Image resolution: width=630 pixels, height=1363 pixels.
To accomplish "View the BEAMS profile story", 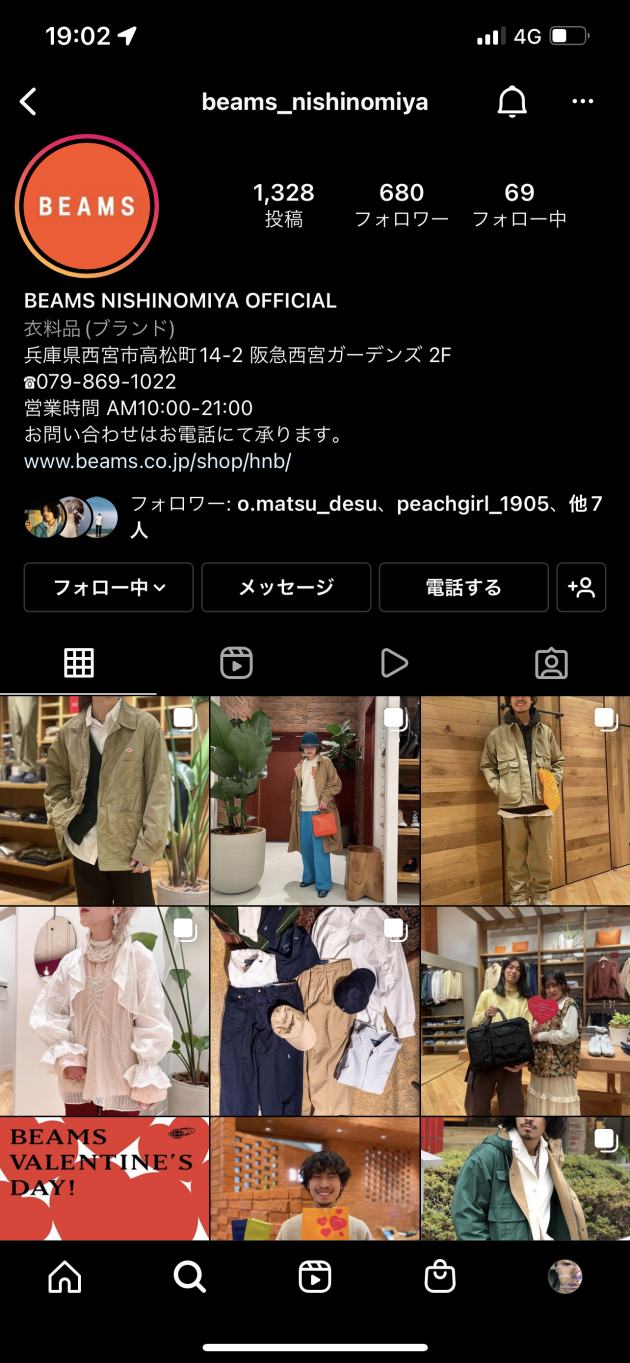I will (x=87, y=206).
